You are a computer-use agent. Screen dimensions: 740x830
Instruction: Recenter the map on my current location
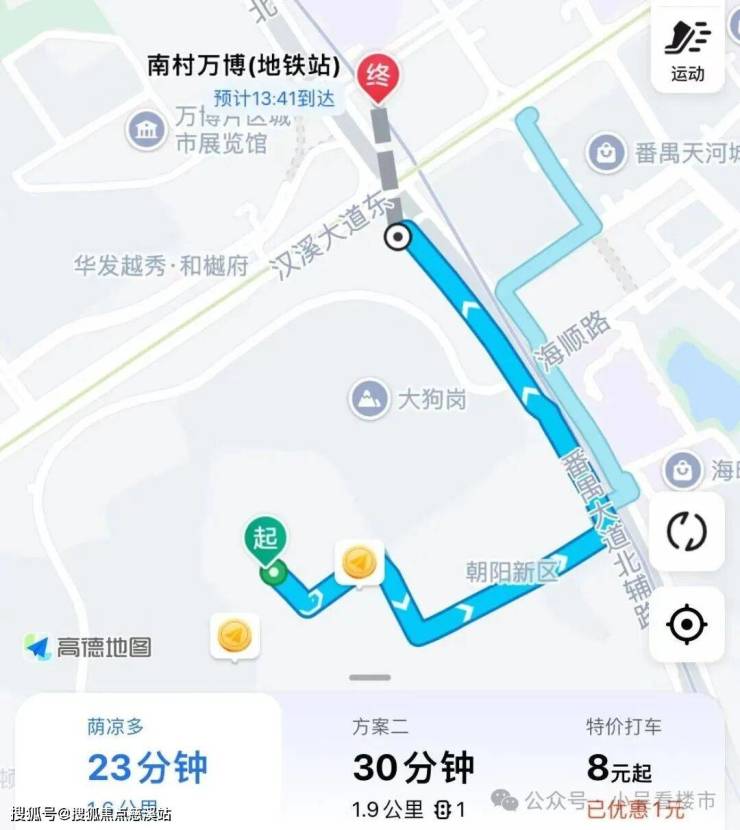(x=686, y=624)
